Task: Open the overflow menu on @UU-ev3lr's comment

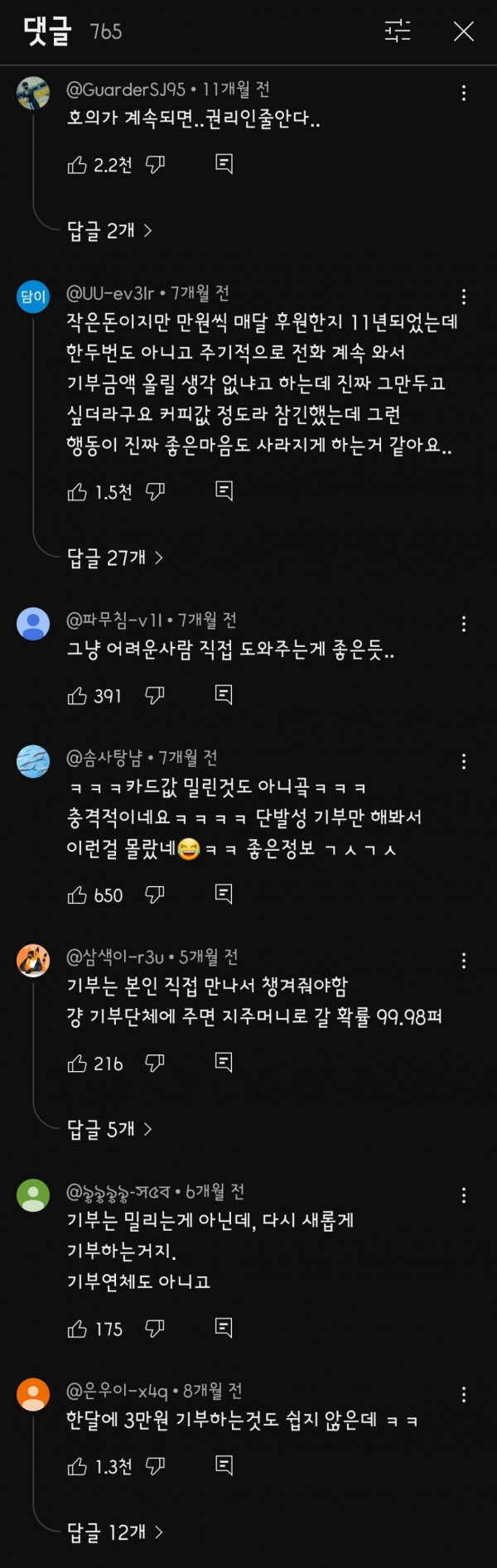Action: click(464, 297)
